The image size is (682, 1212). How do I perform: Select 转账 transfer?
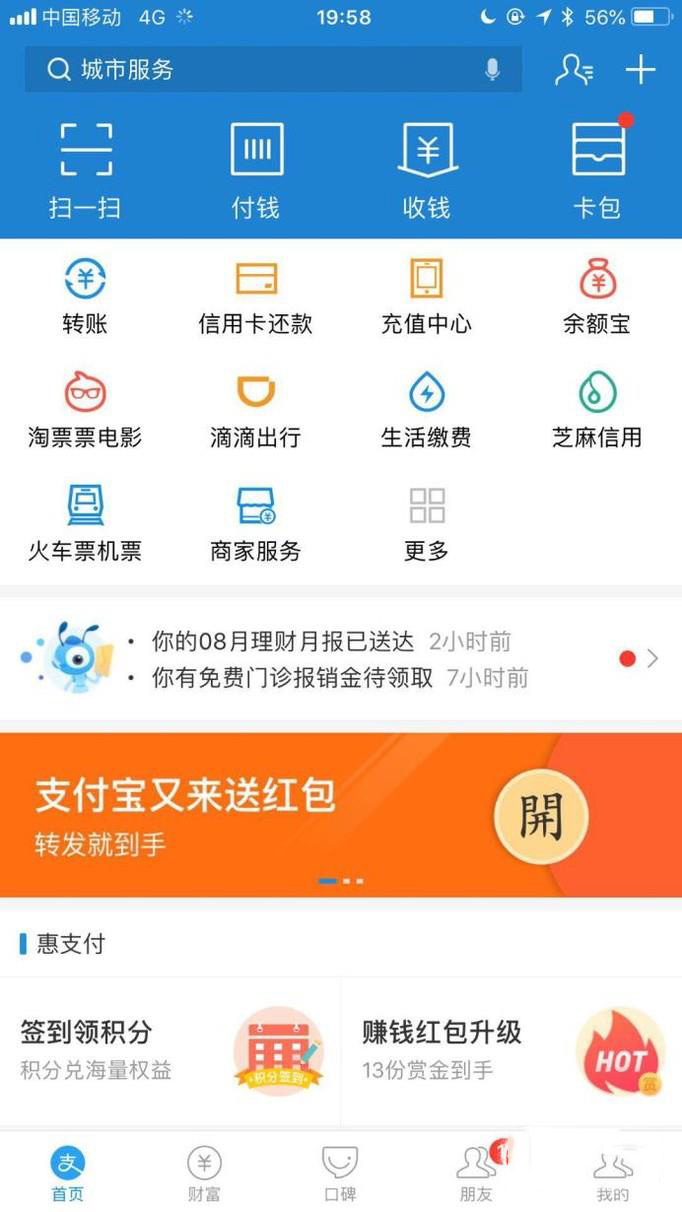pyautogui.click(x=85, y=296)
